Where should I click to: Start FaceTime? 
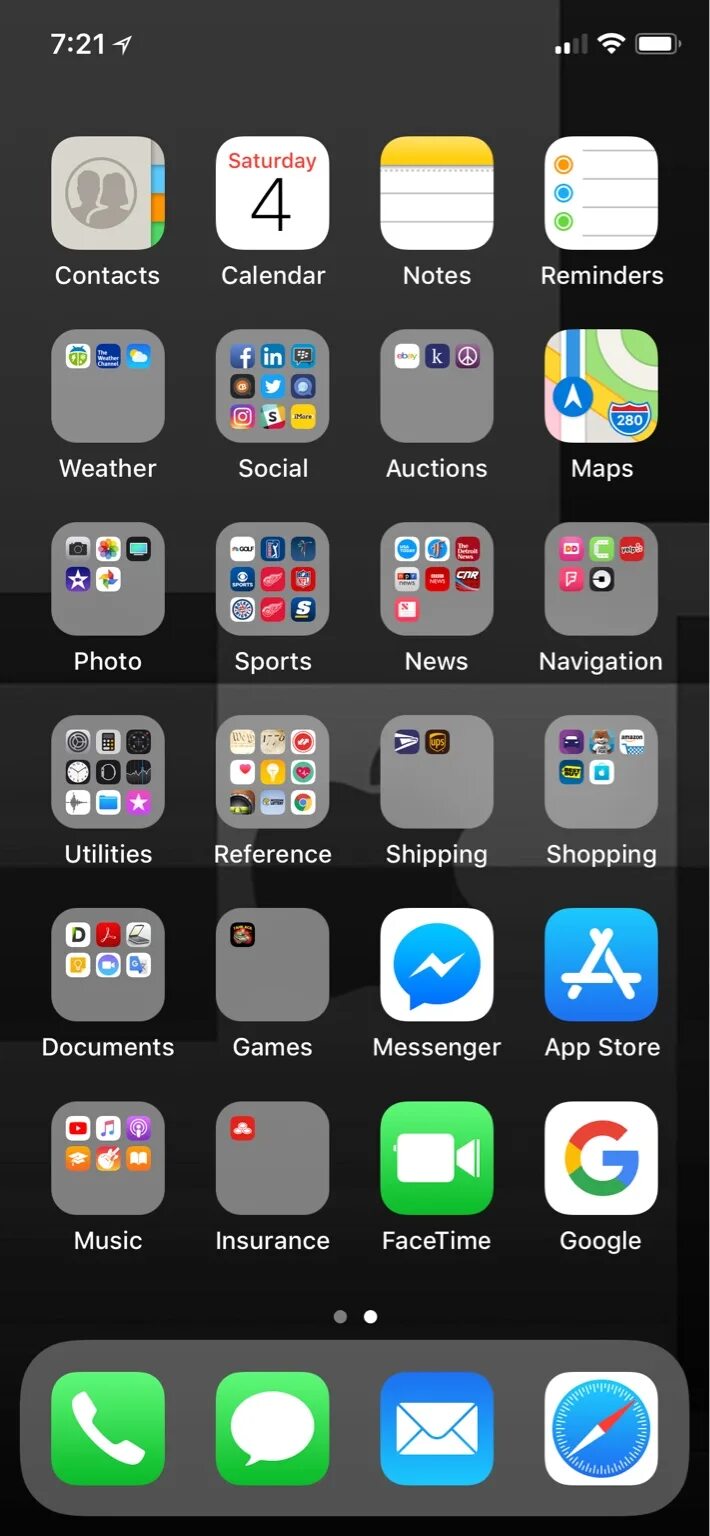(437, 1158)
